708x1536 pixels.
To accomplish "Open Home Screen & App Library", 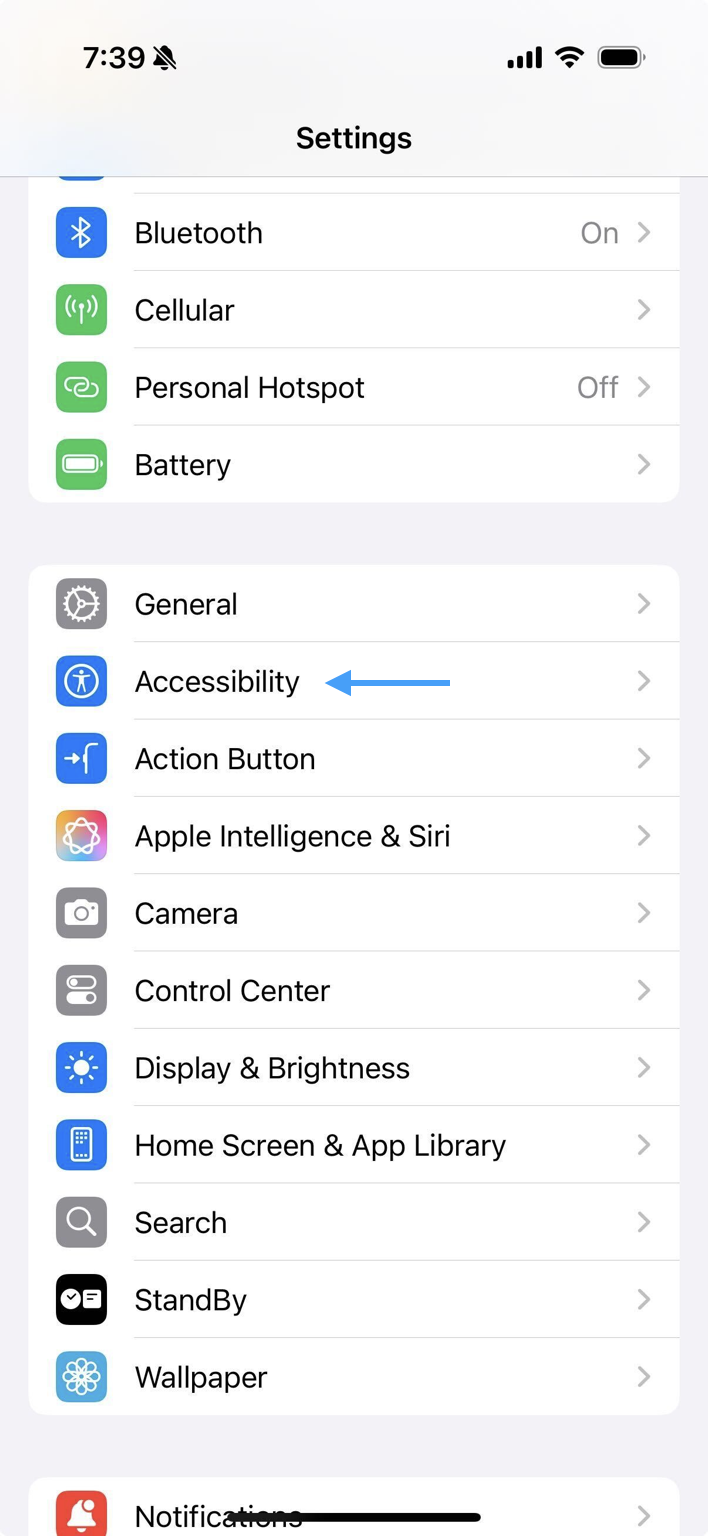I will (x=354, y=1145).
